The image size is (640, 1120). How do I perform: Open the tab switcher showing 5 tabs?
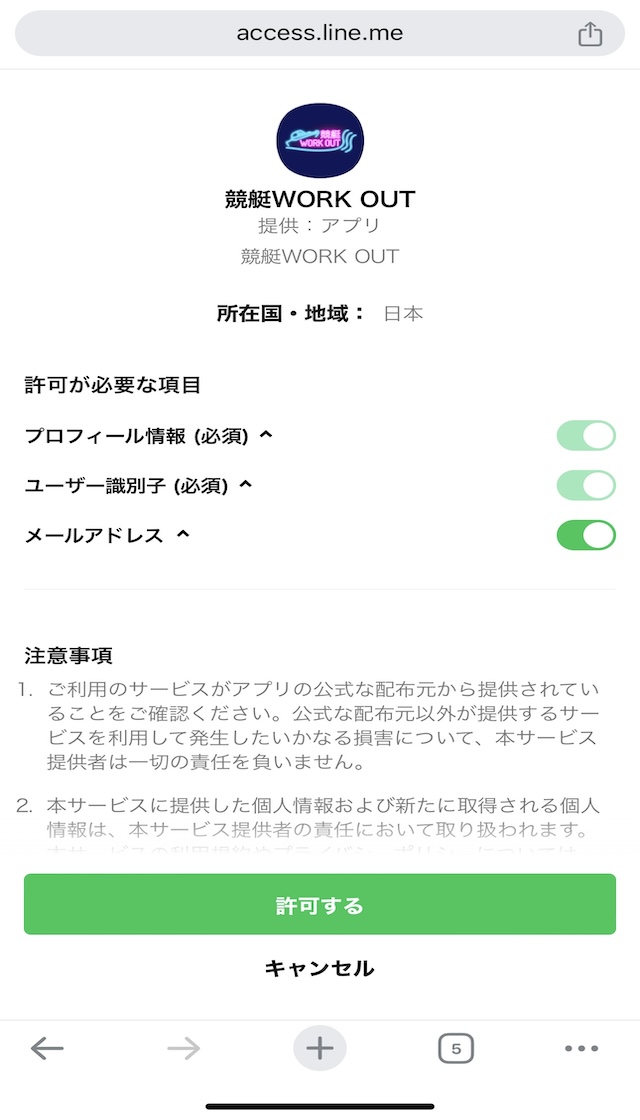click(456, 1049)
